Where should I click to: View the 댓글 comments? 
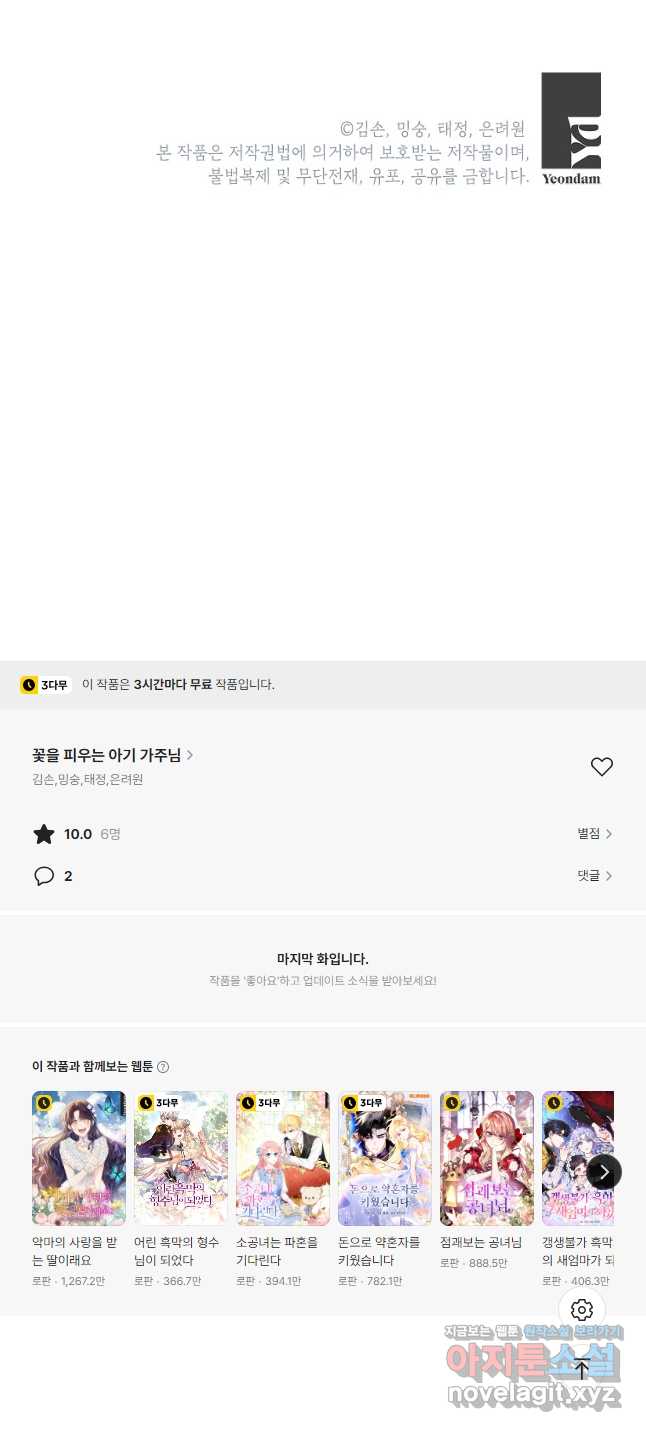click(x=594, y=876)
